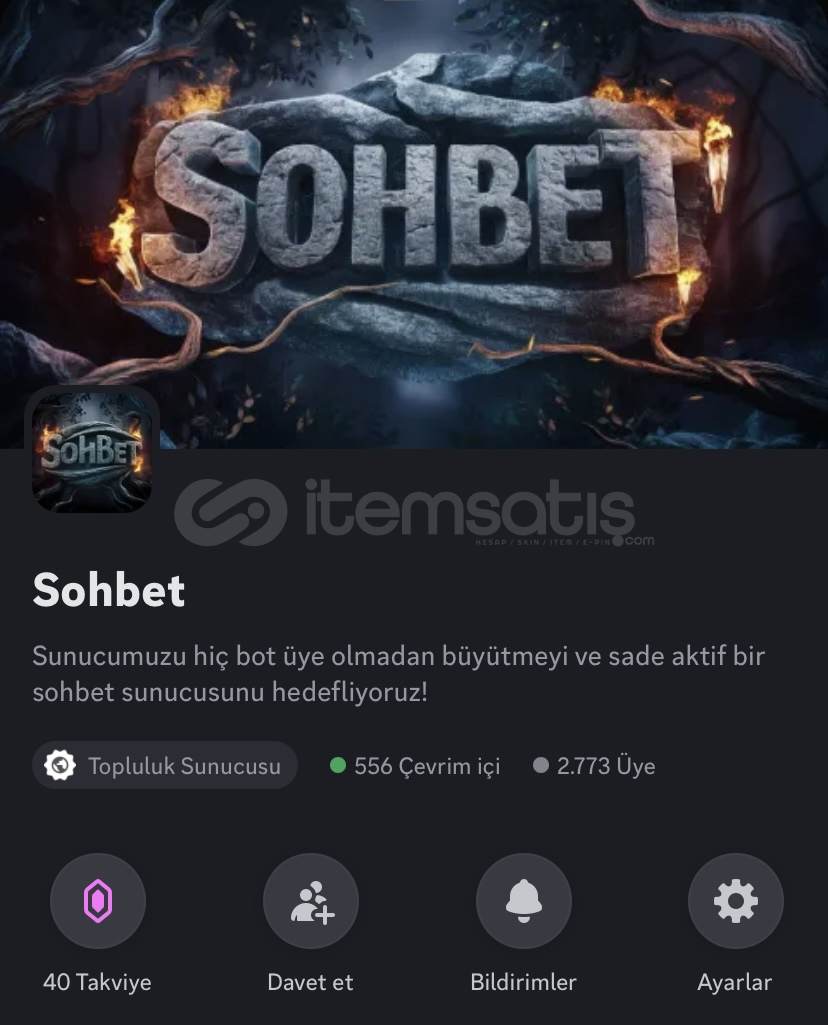Tap Davet et to invite people
The height and width of the screenshot is (1025, 828).
[x=310, y=901]
